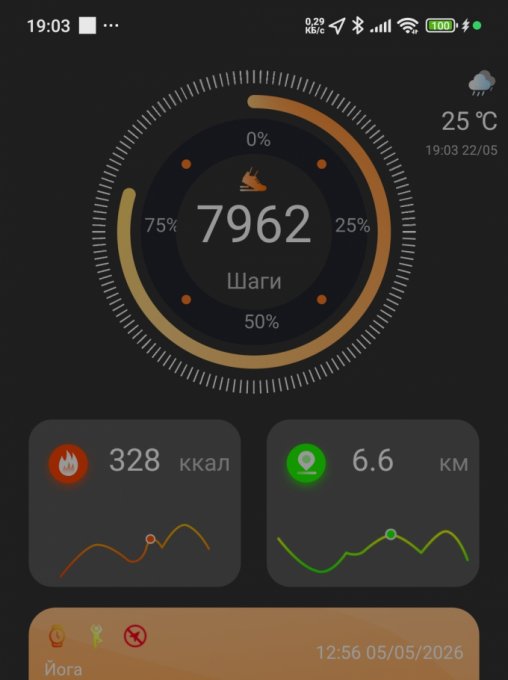This screenshot has height=680, width=508.
Task: Open the 328 kcal calories card
Action: [x=135, y=503]
